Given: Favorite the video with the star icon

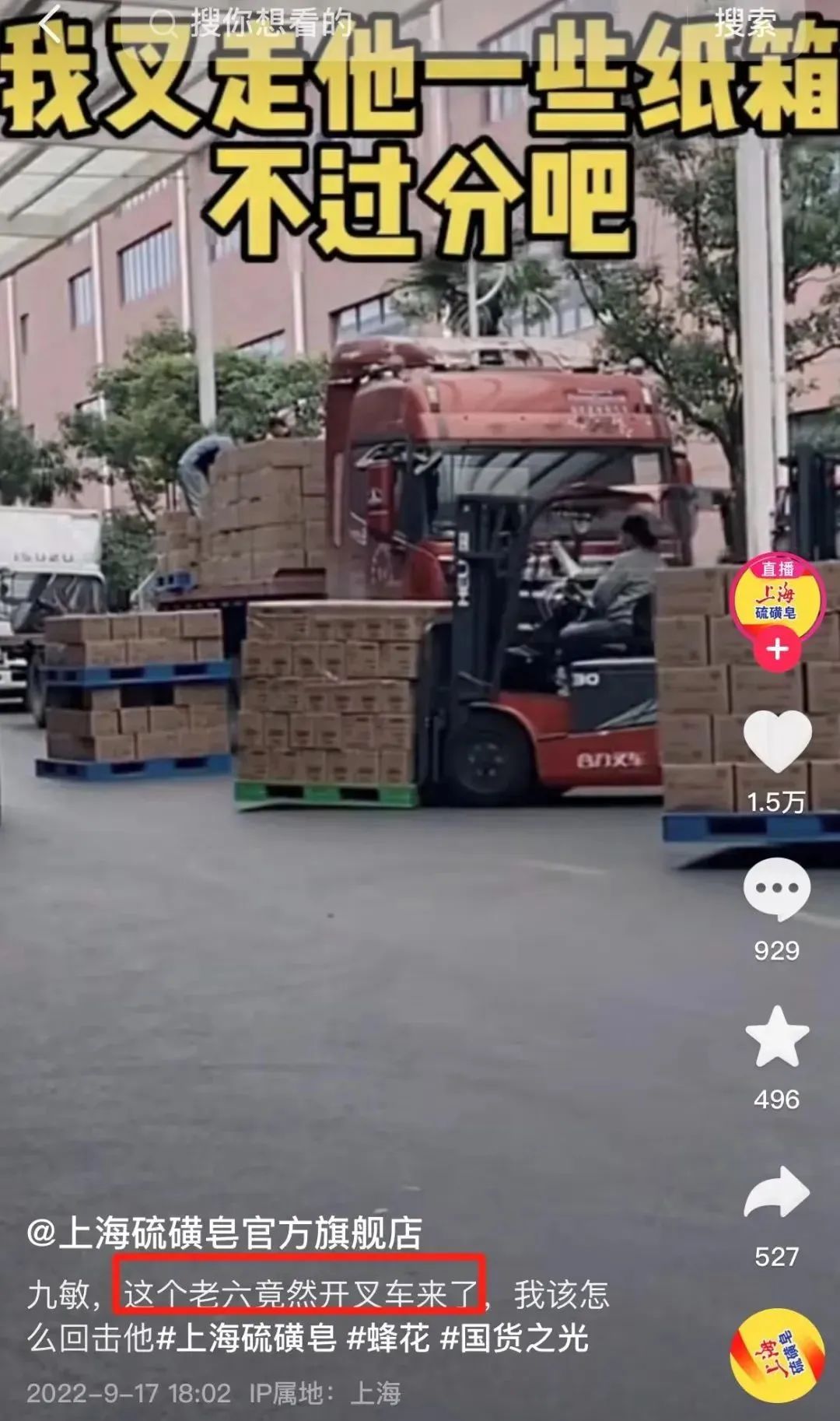Looking at the screenshot, I should pyautogui.click(x=776, y=1036).
